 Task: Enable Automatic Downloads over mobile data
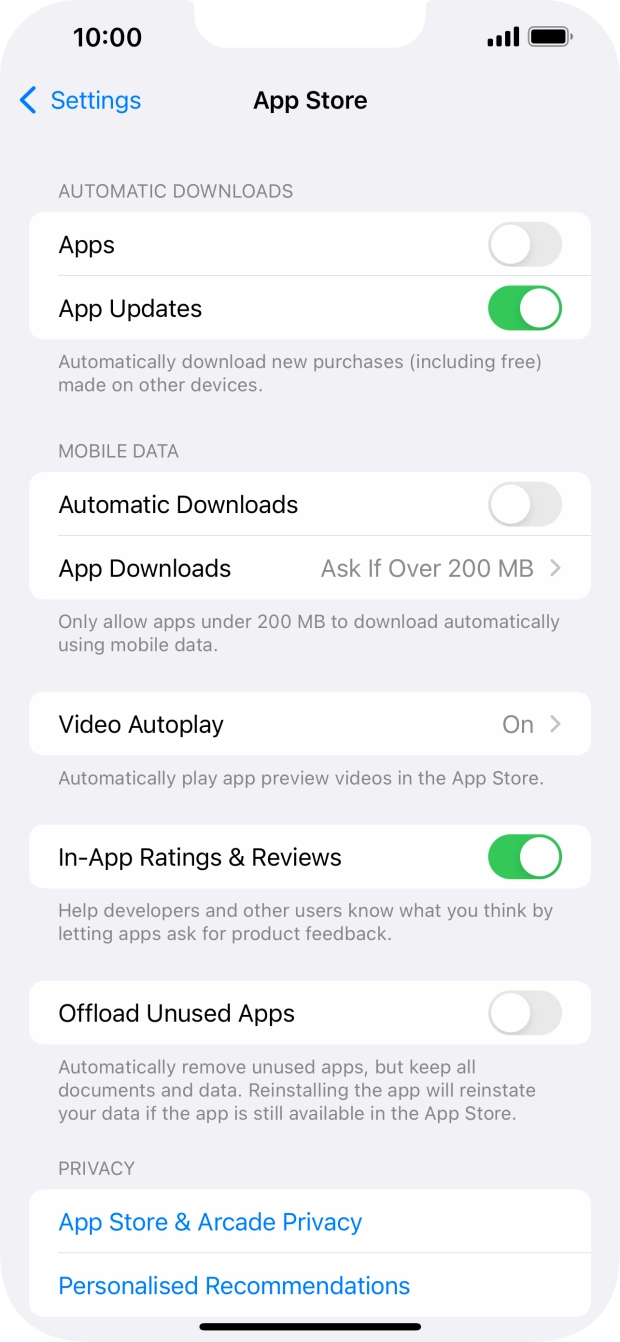pos(524,505)
